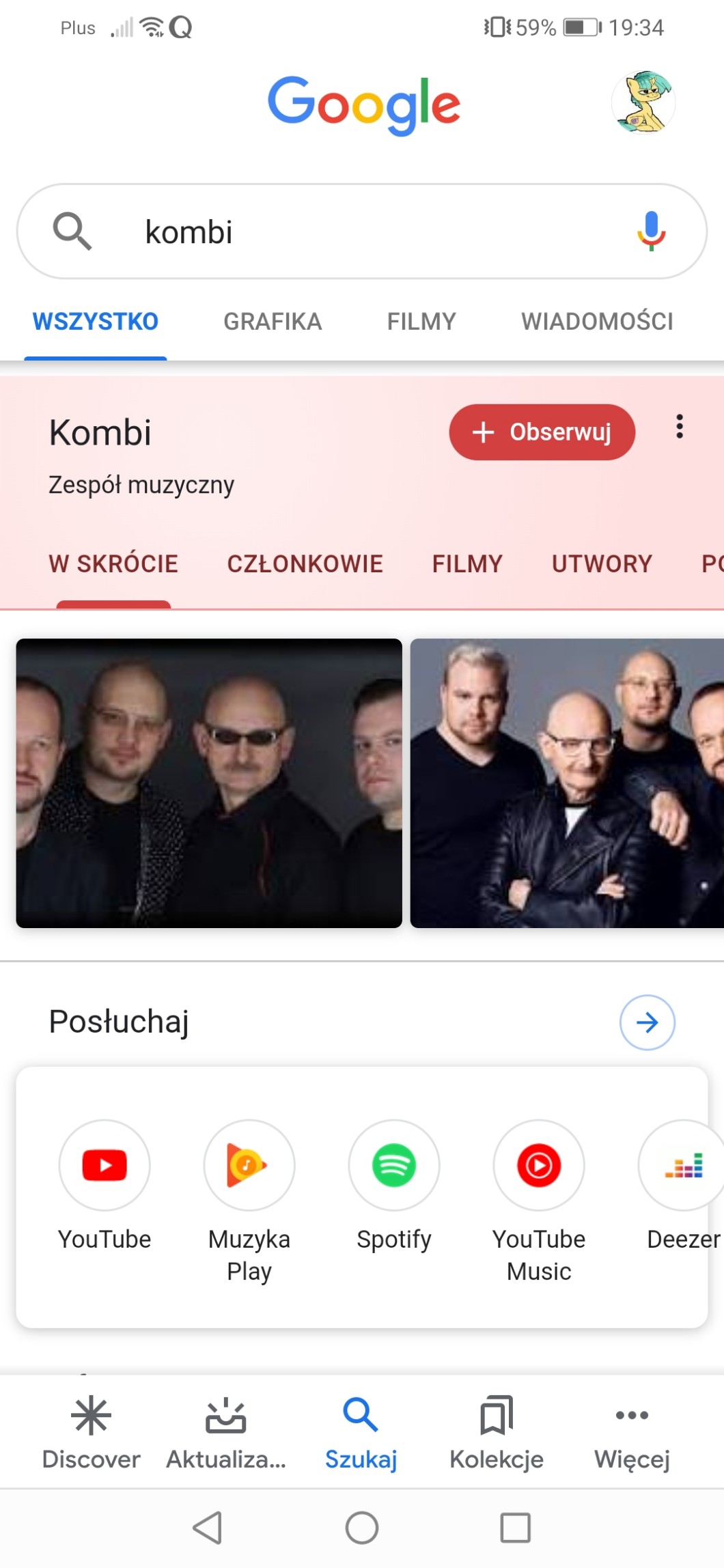Open the WIADOMOŚCI tab

click(x=597, y=321)
